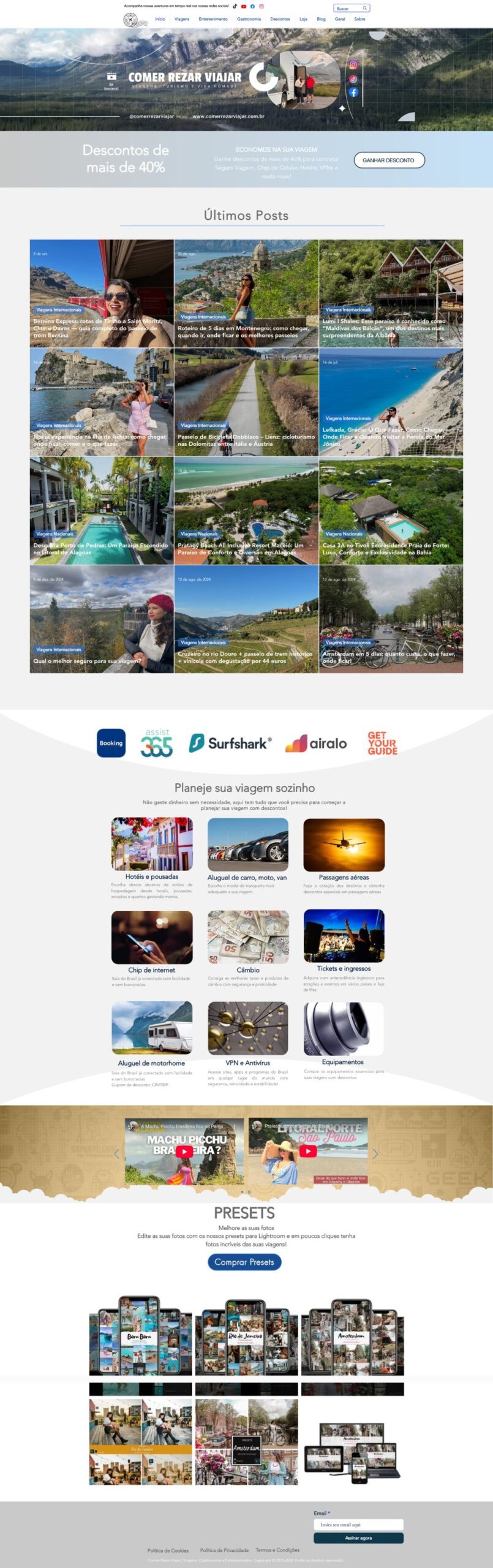Tap the newsletter email field
Screen dimensions: 493x1568
pyautogui.click(x=358, y=1525)
